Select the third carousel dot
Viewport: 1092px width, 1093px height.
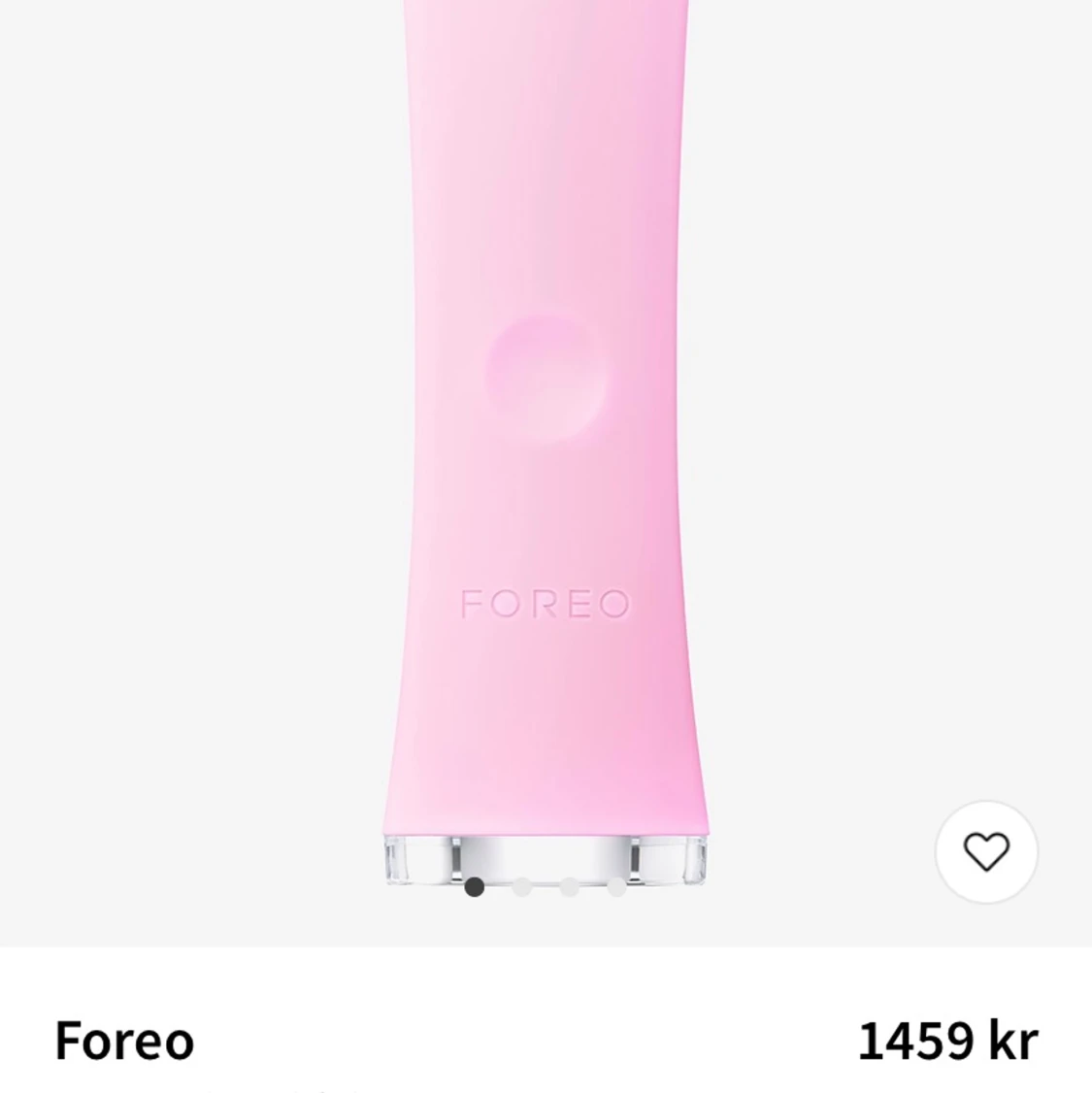[569, 885]
